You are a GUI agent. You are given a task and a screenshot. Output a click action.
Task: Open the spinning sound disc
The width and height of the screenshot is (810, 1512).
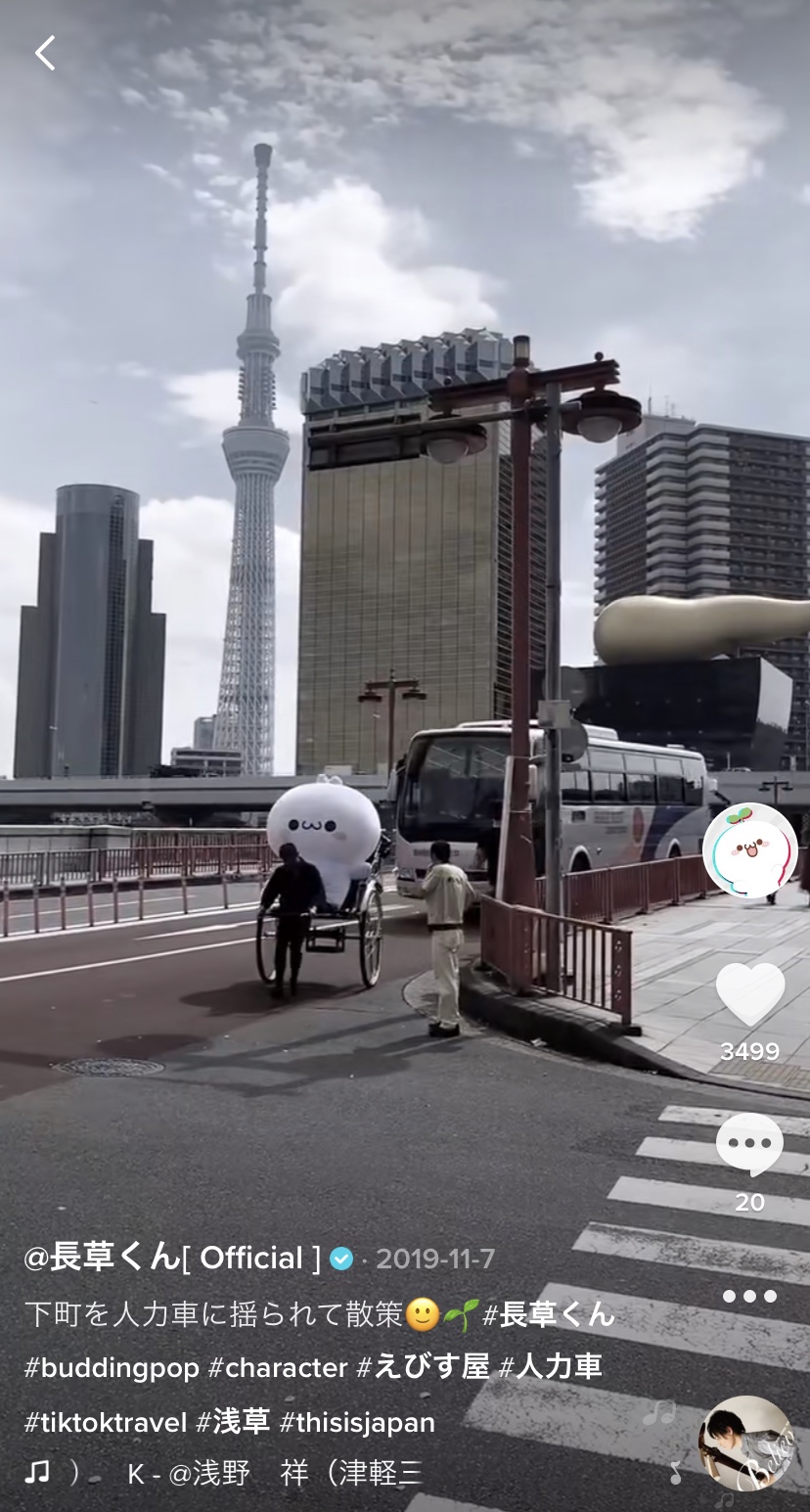click(745, 1443)
